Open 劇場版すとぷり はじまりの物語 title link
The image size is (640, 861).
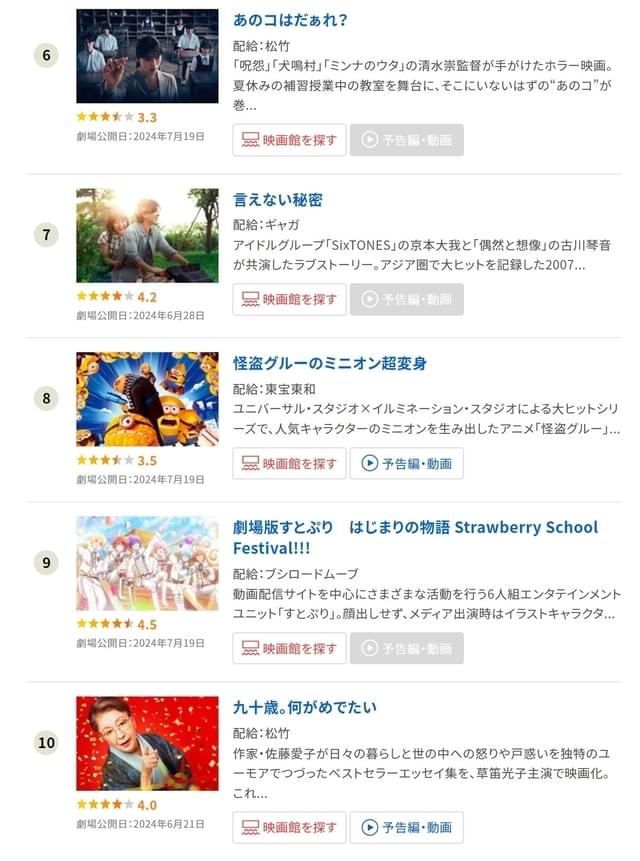tap(415, 537)
